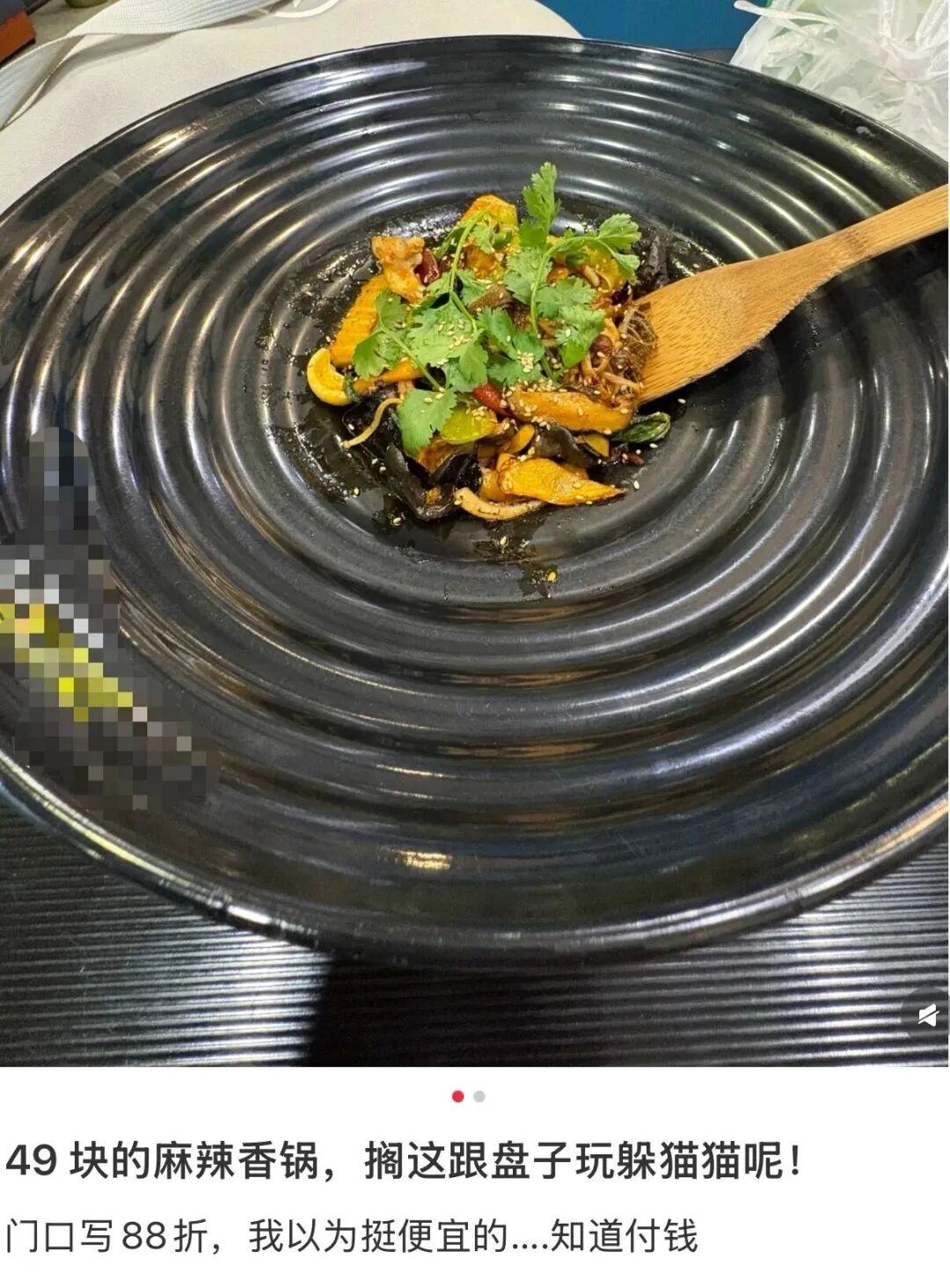
Task: Unmute the post's sound
Action: coord(928,1014)
